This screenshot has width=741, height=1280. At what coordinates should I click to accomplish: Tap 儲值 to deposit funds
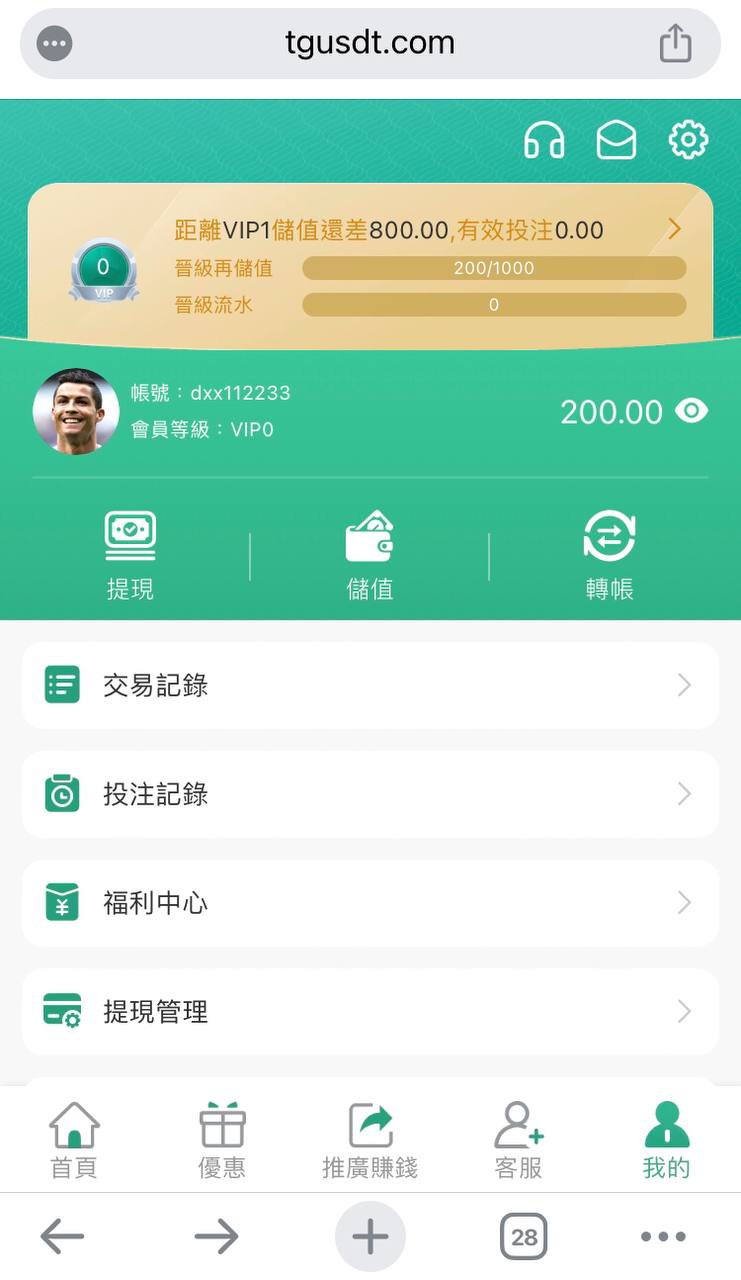(370, 555)
